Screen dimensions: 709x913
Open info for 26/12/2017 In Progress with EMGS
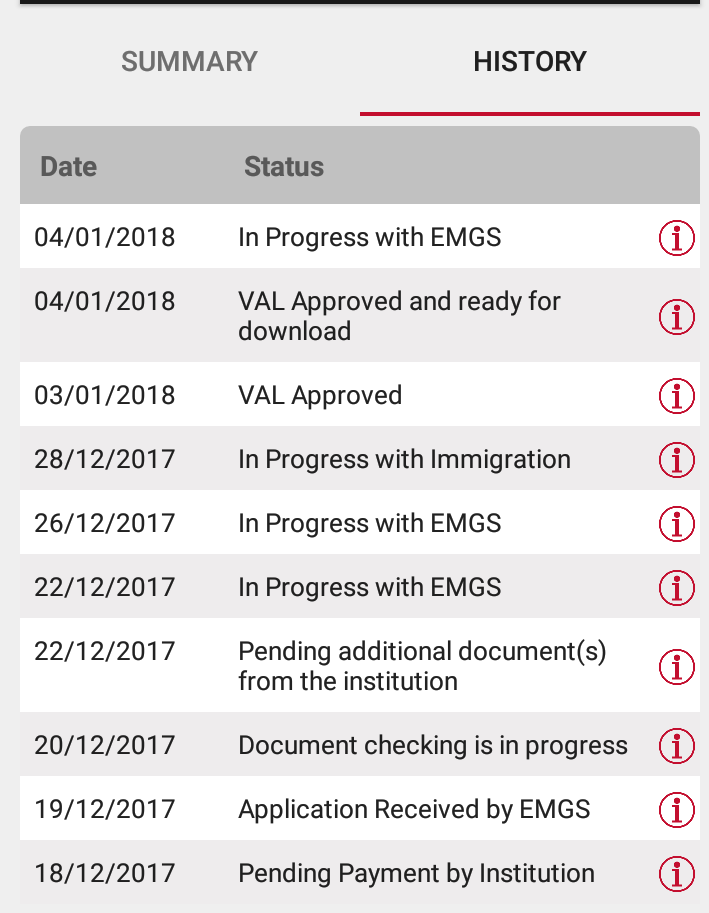(677, 523)
